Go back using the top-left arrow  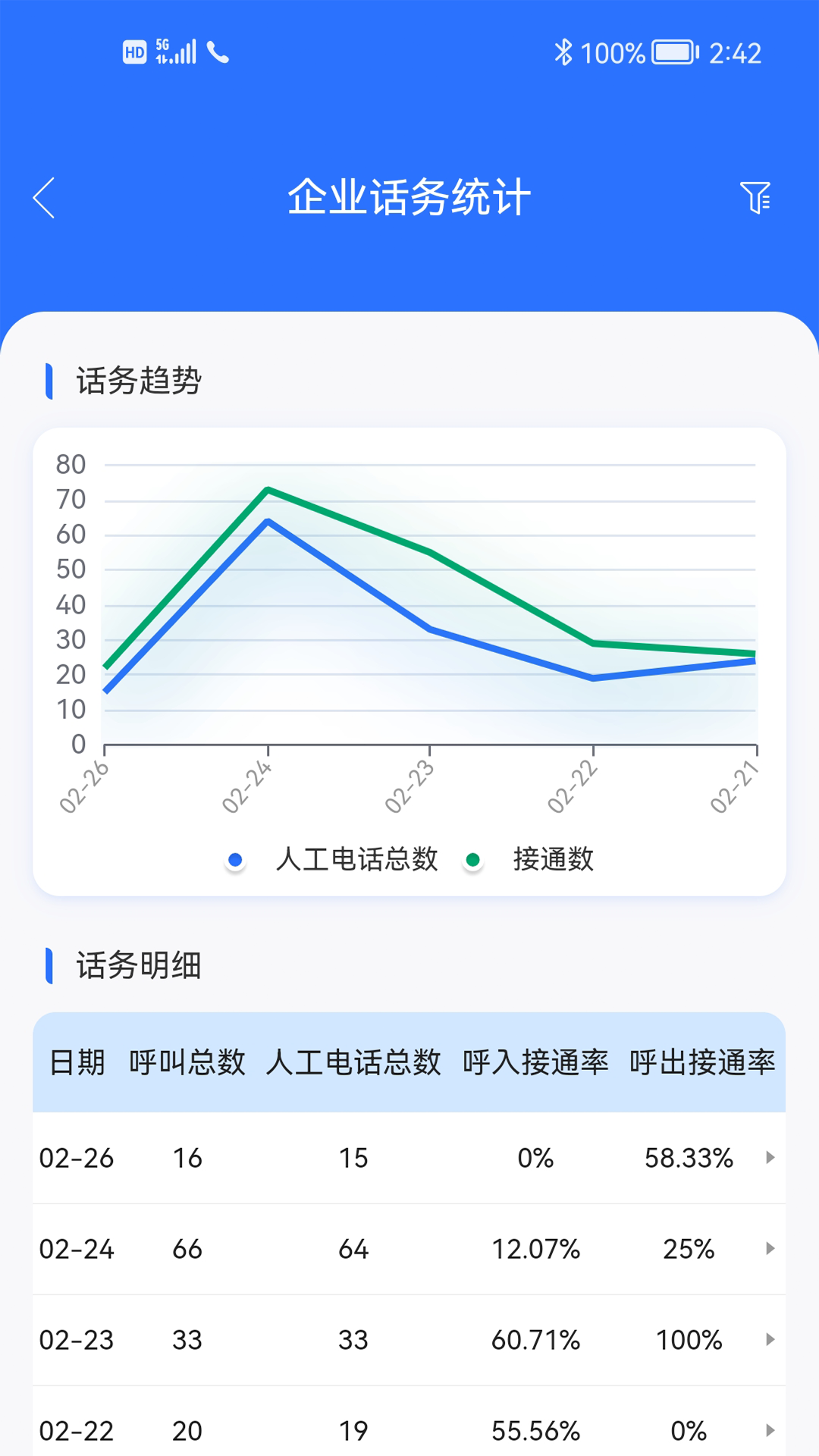[44, 198]
